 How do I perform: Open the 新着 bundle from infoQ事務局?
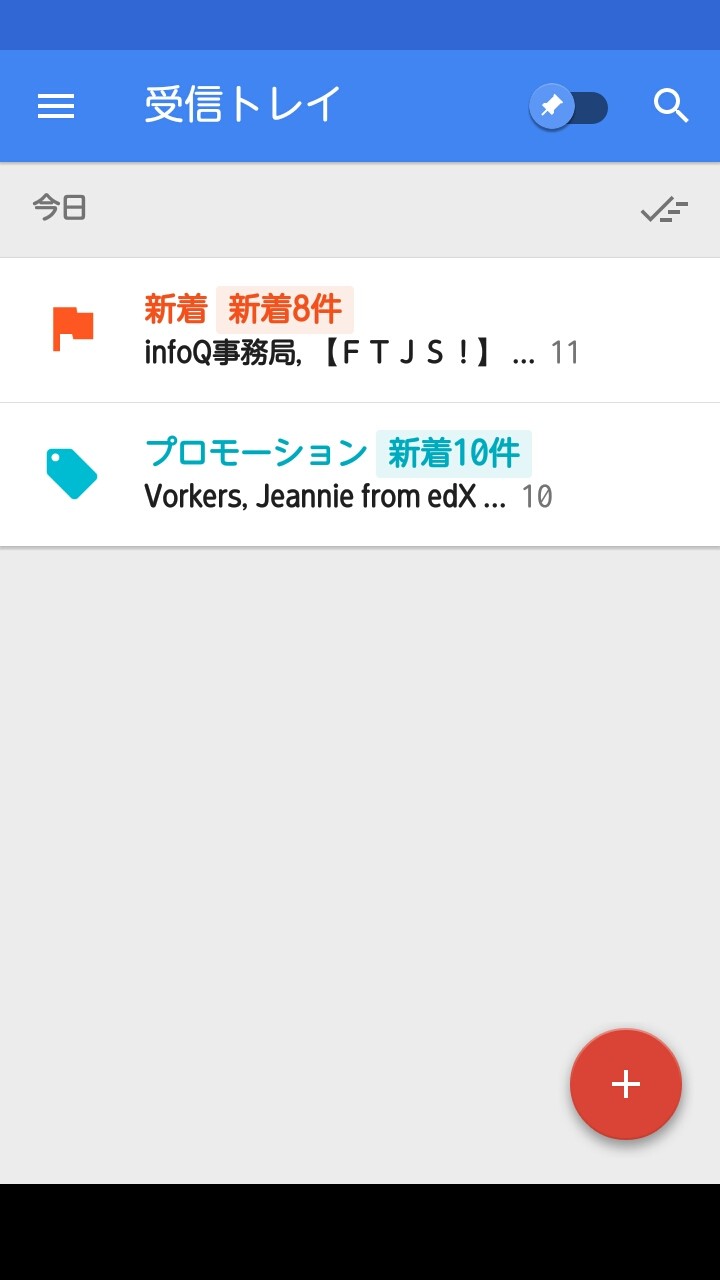tap(360, 330)
